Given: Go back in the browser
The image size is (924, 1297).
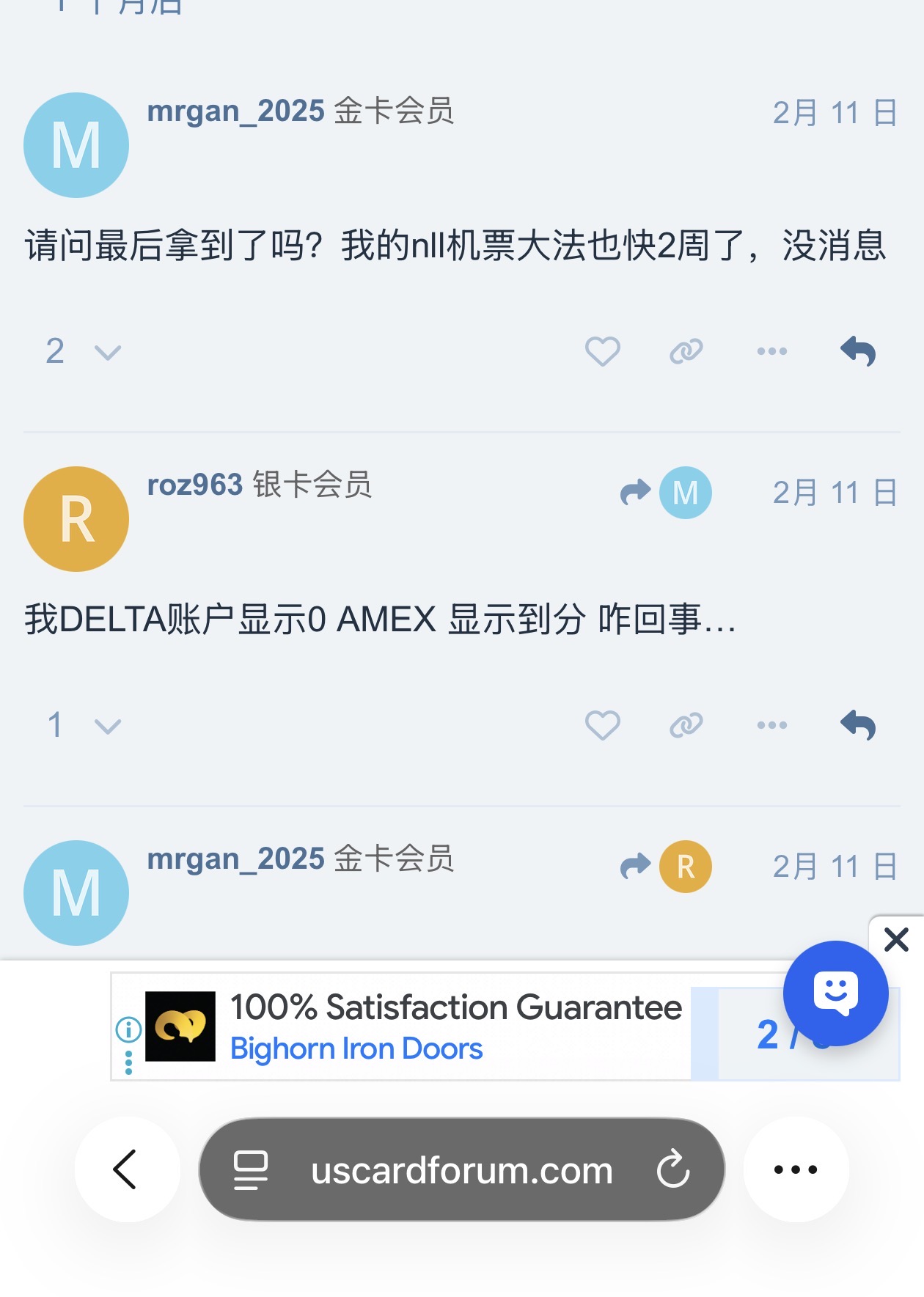Looking at the screenshot, I should click(127, 1169).
